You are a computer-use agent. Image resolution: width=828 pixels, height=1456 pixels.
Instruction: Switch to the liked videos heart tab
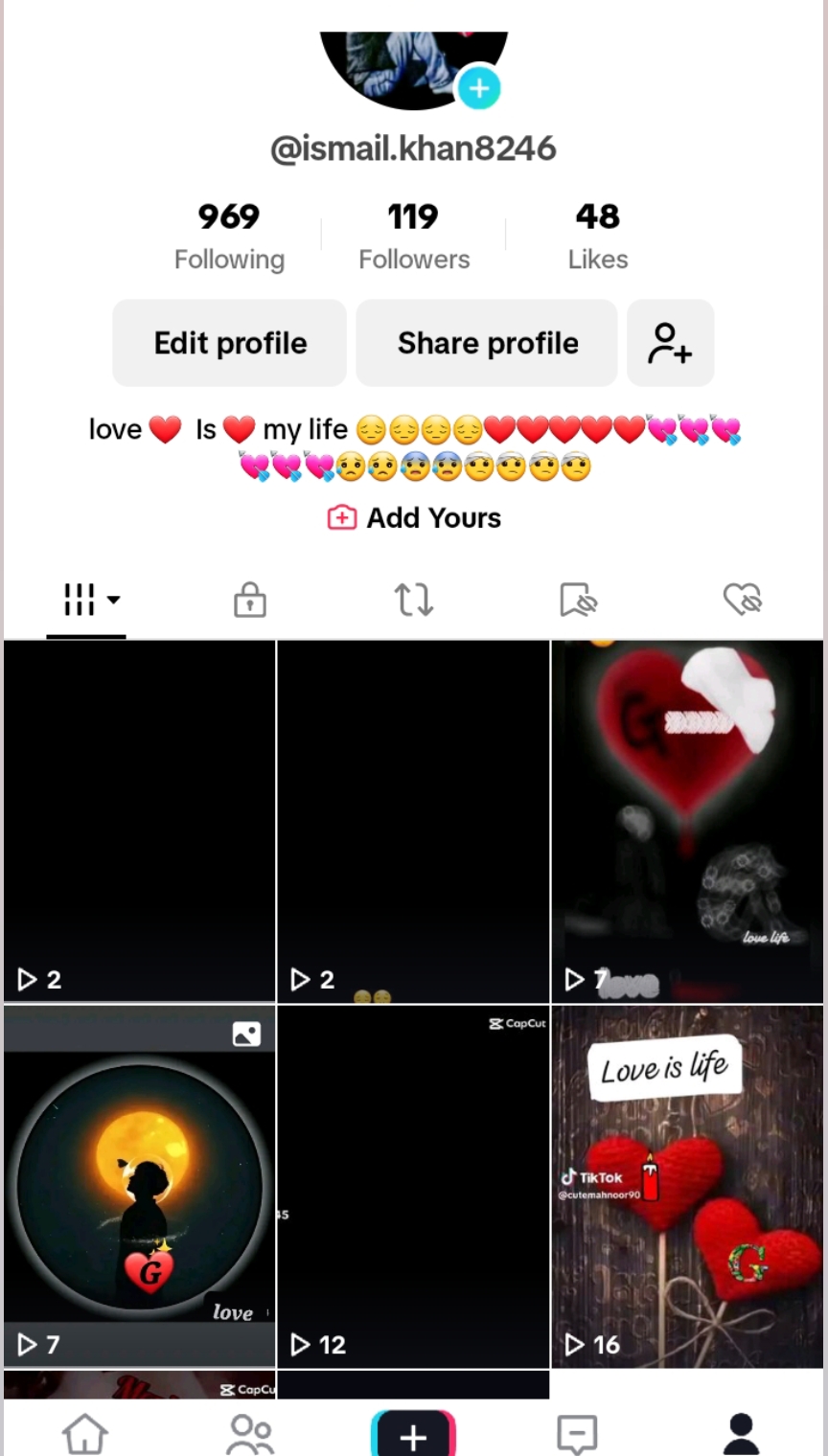point(742,600)
